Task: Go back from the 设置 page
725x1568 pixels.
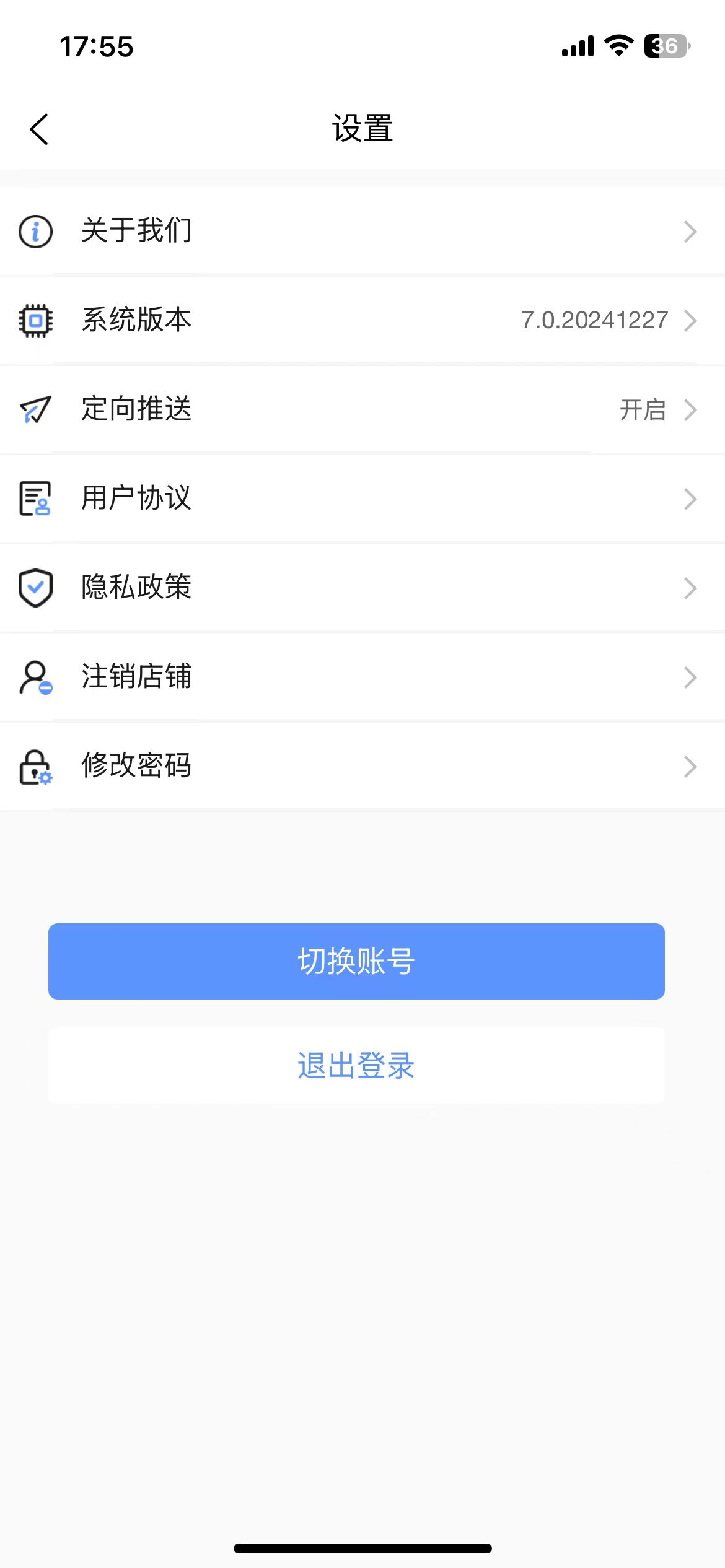Action: [39, 129]
